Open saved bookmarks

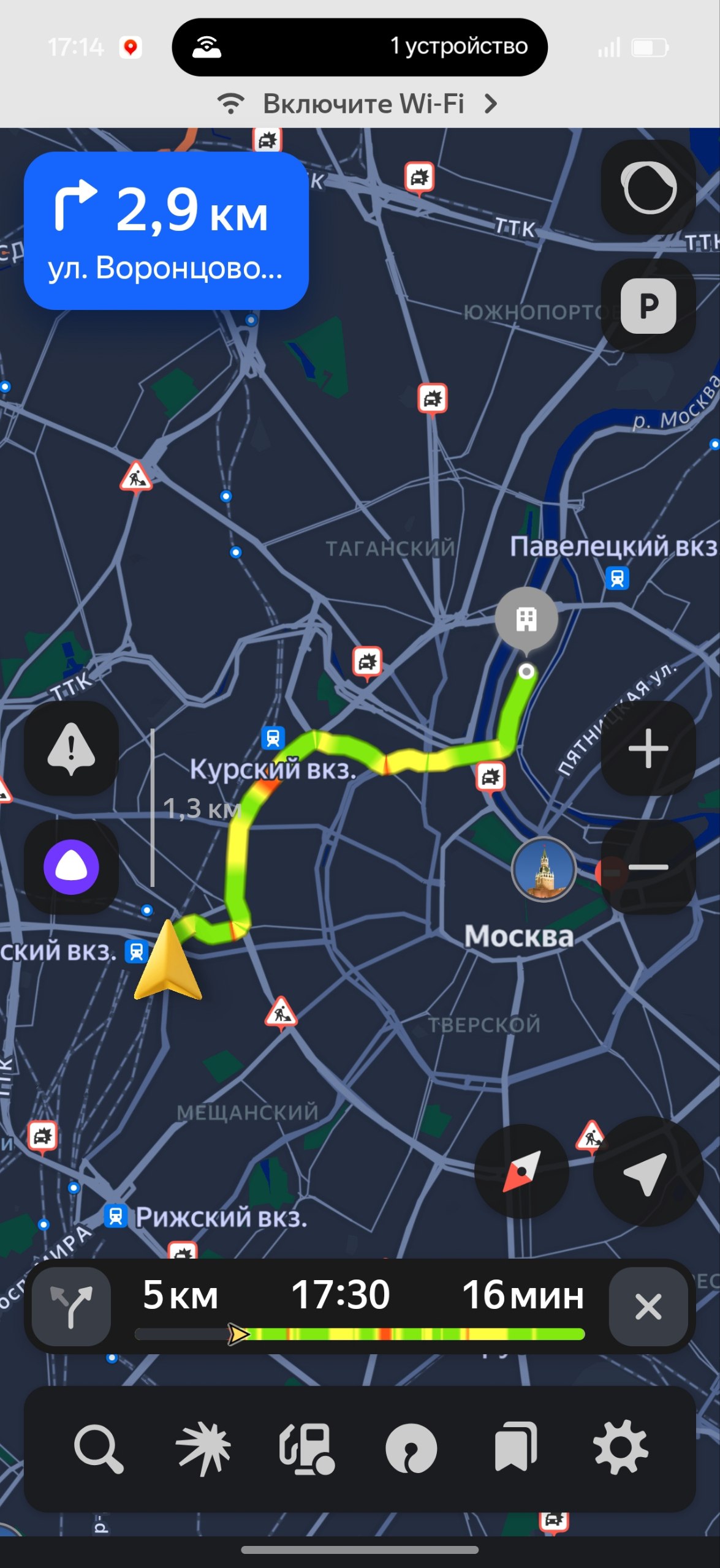516,1448
